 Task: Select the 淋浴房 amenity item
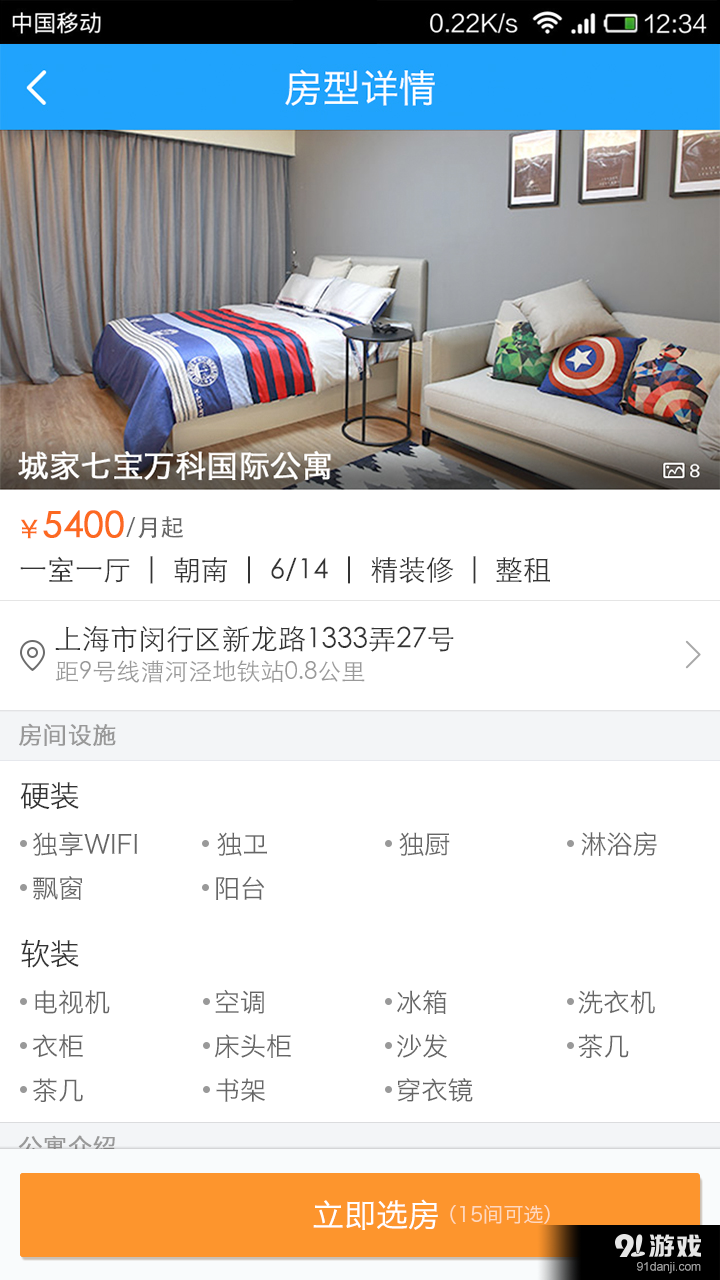(x=615, y=845)
